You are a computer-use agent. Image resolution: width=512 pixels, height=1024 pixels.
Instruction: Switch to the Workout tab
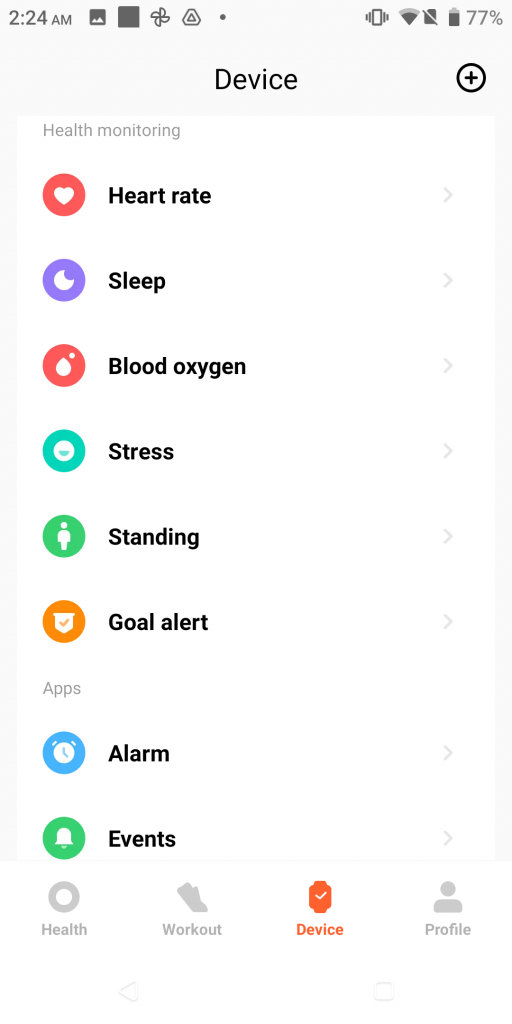[192, 908]
